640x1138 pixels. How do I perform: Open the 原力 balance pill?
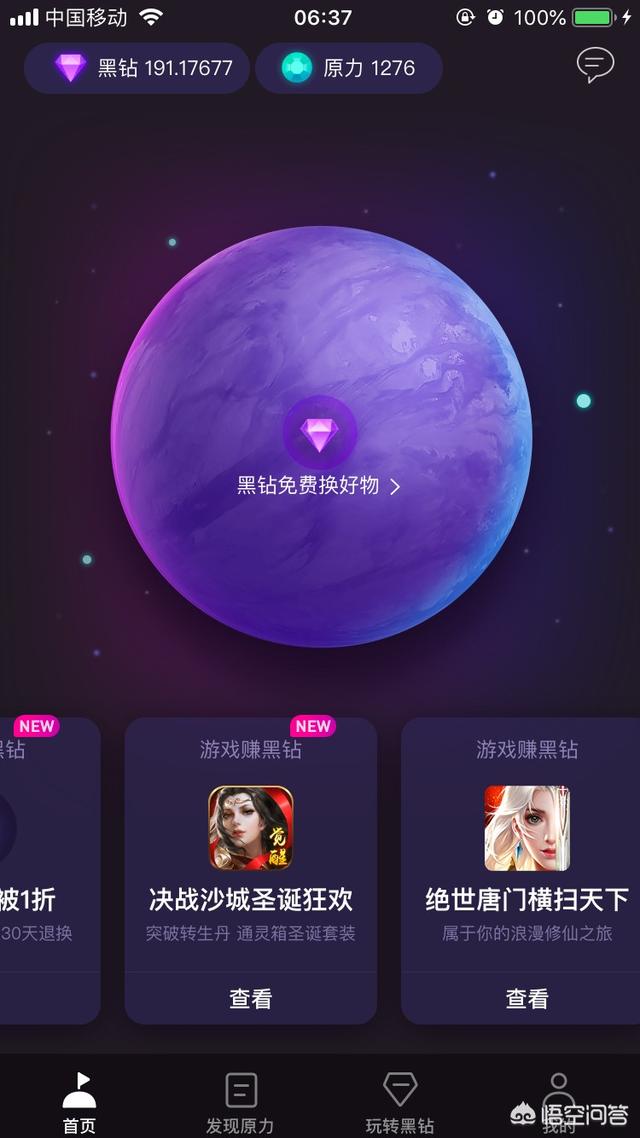click(x=348, y=68)
